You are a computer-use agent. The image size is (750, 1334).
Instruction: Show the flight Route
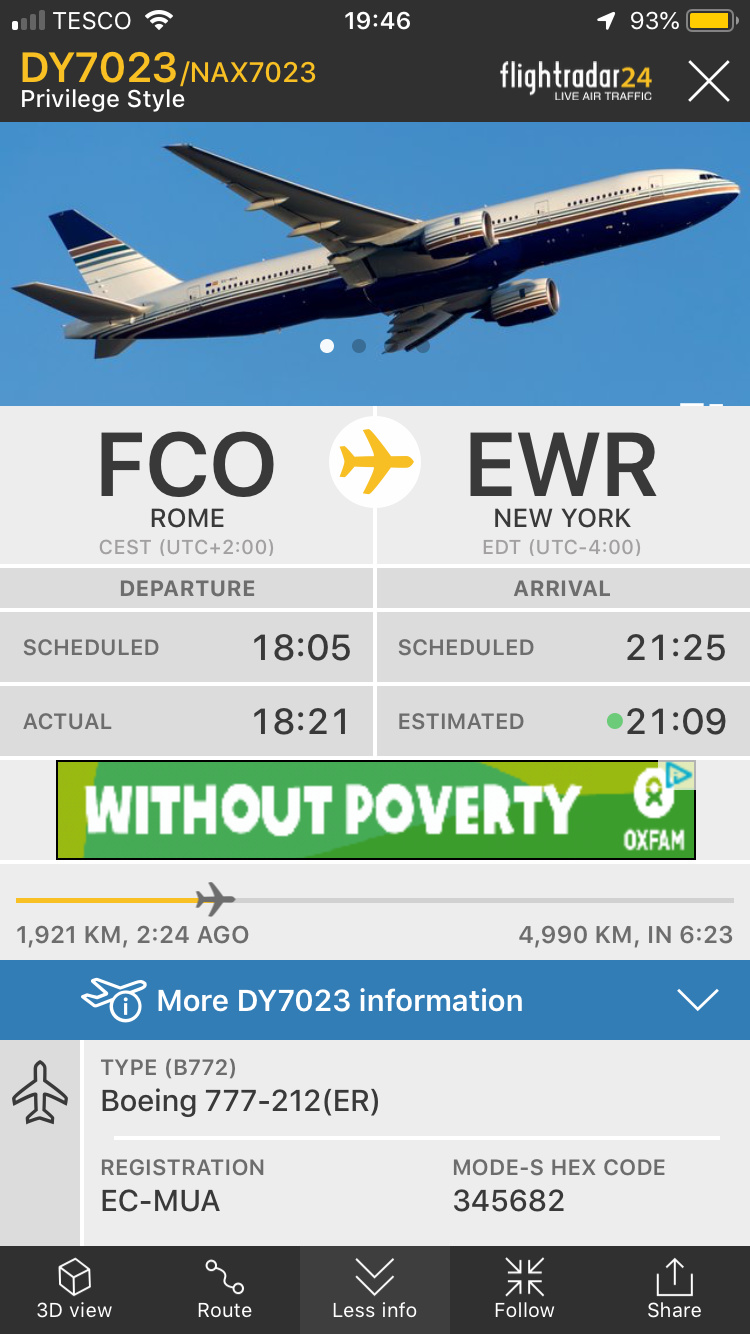point(224,1289)
